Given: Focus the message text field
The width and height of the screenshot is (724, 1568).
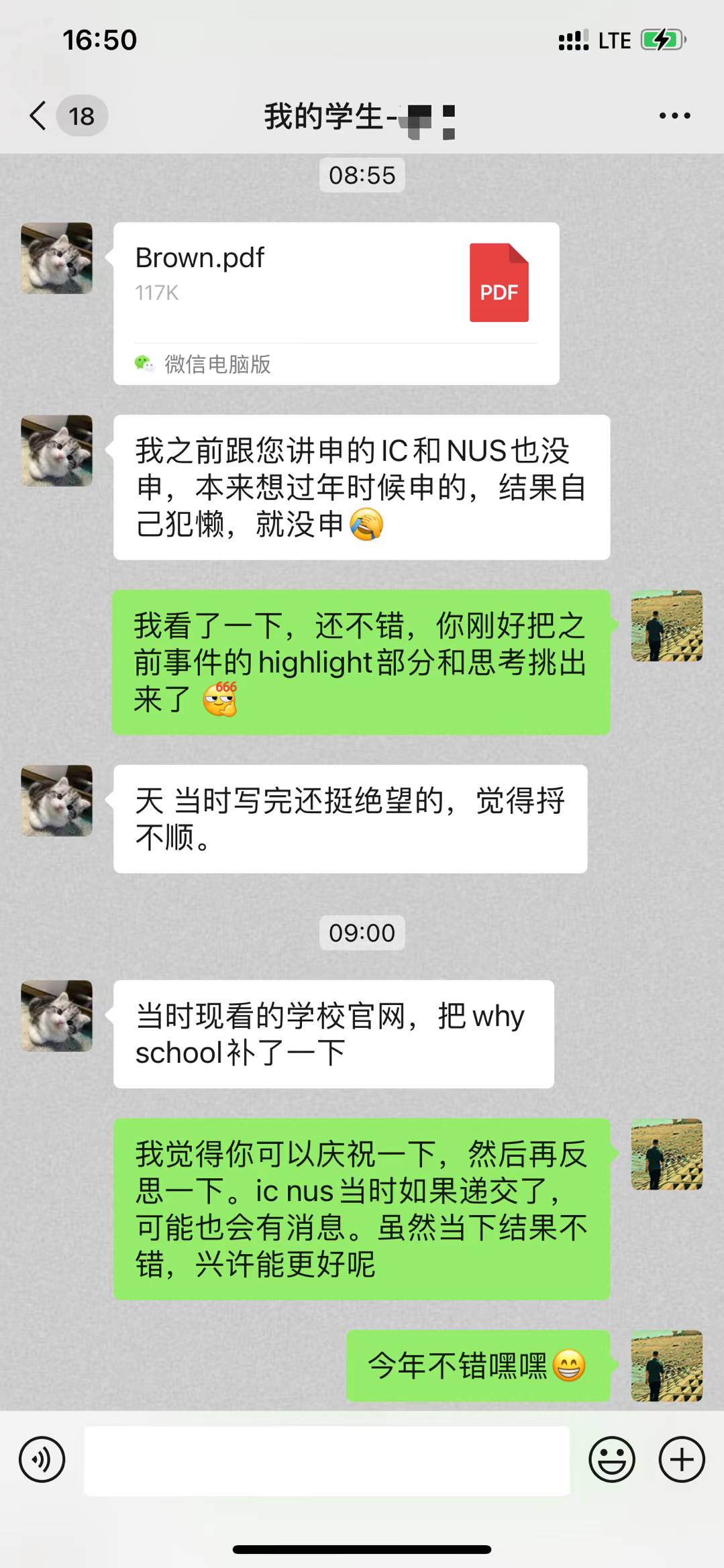Looking at the screenshot, I should [x=327, y=1461].
